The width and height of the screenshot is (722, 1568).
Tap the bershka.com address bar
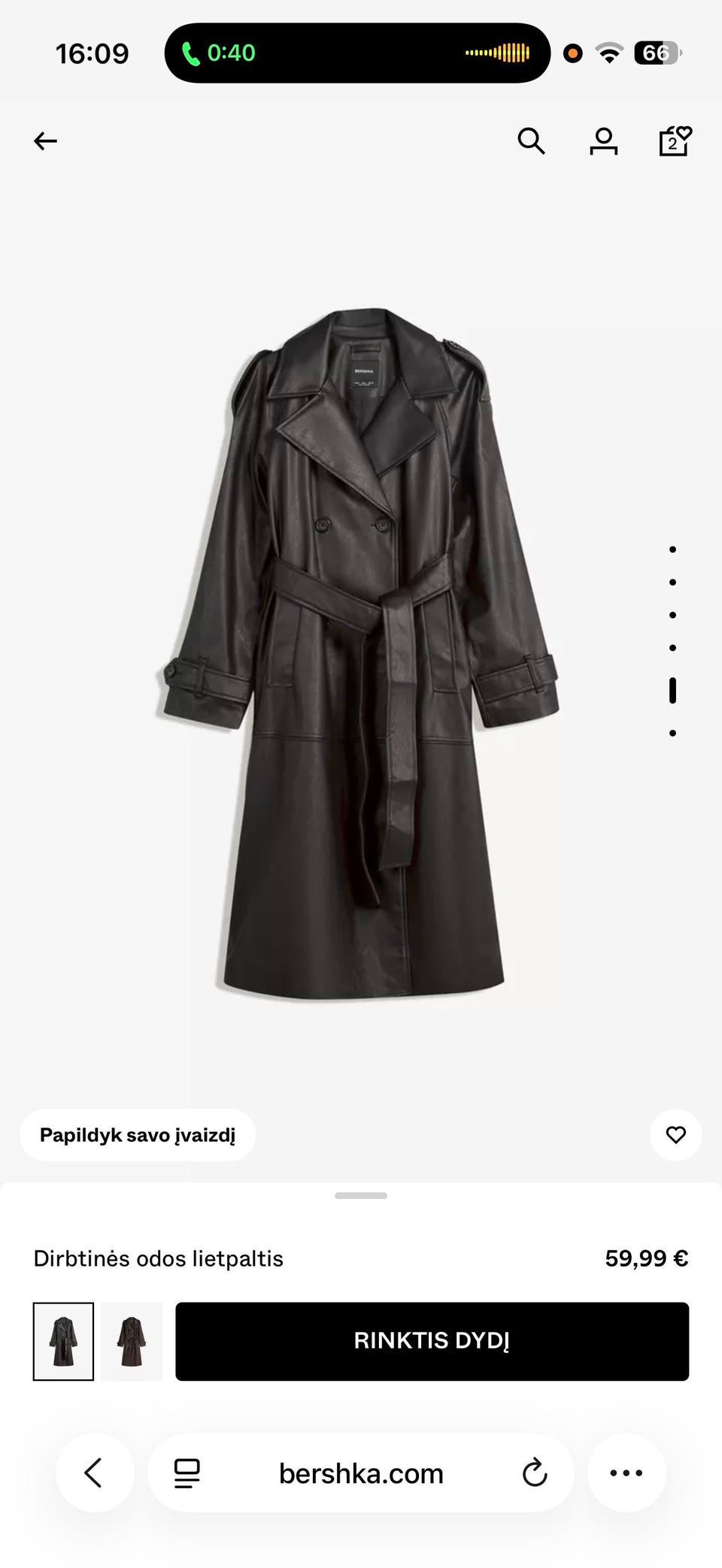pos(361,1473)
